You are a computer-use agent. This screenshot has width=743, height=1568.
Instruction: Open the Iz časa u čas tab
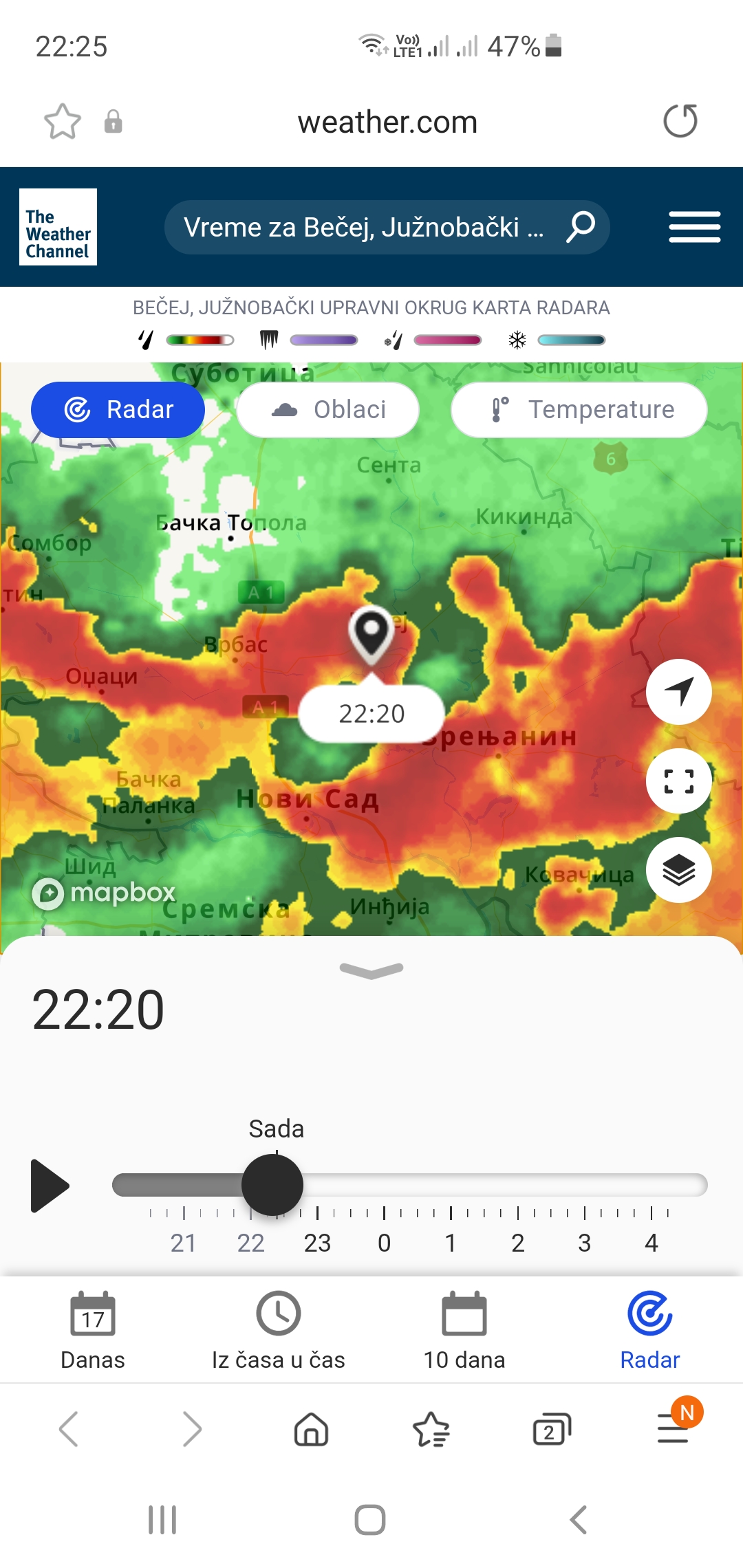coord(278,1331)
